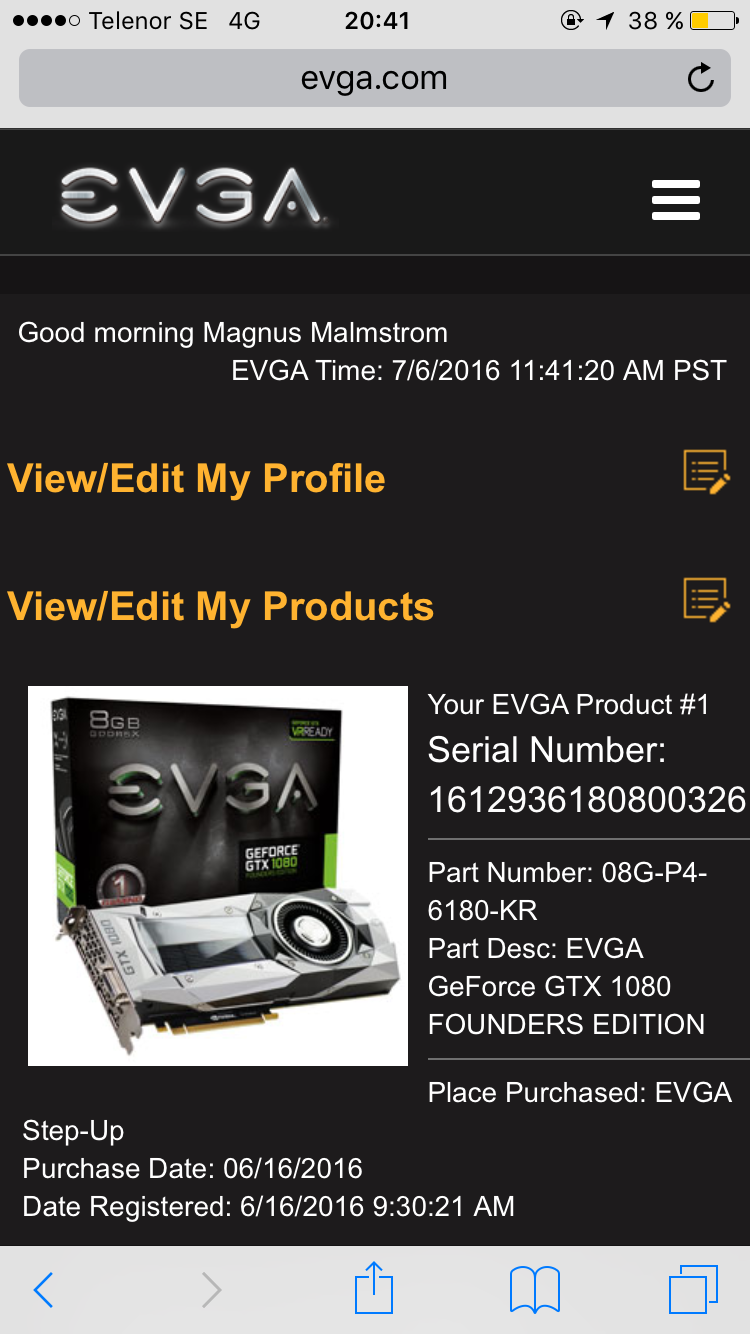Show open Safari tabs
The height and width of the screenshot is (1334, 750).
coord(692,1290)
